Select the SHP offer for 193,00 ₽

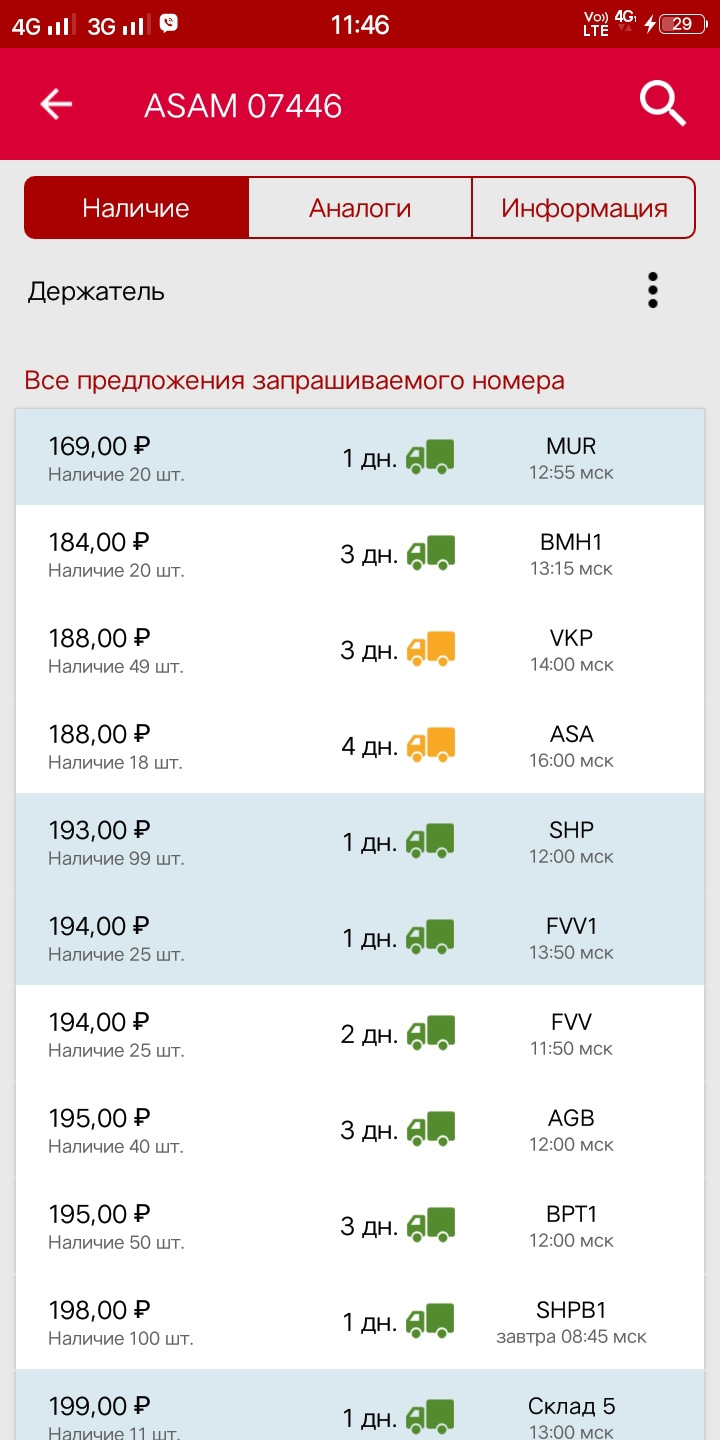360,841
